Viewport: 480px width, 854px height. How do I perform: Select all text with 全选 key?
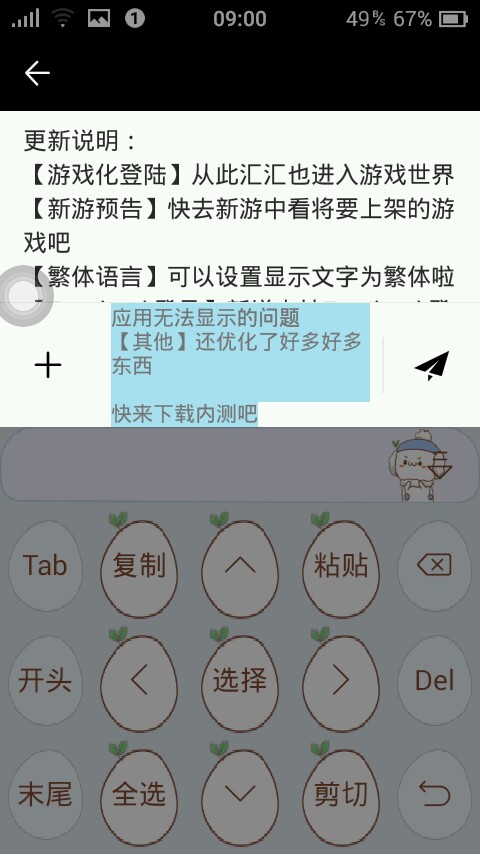[x=139, y=795]
